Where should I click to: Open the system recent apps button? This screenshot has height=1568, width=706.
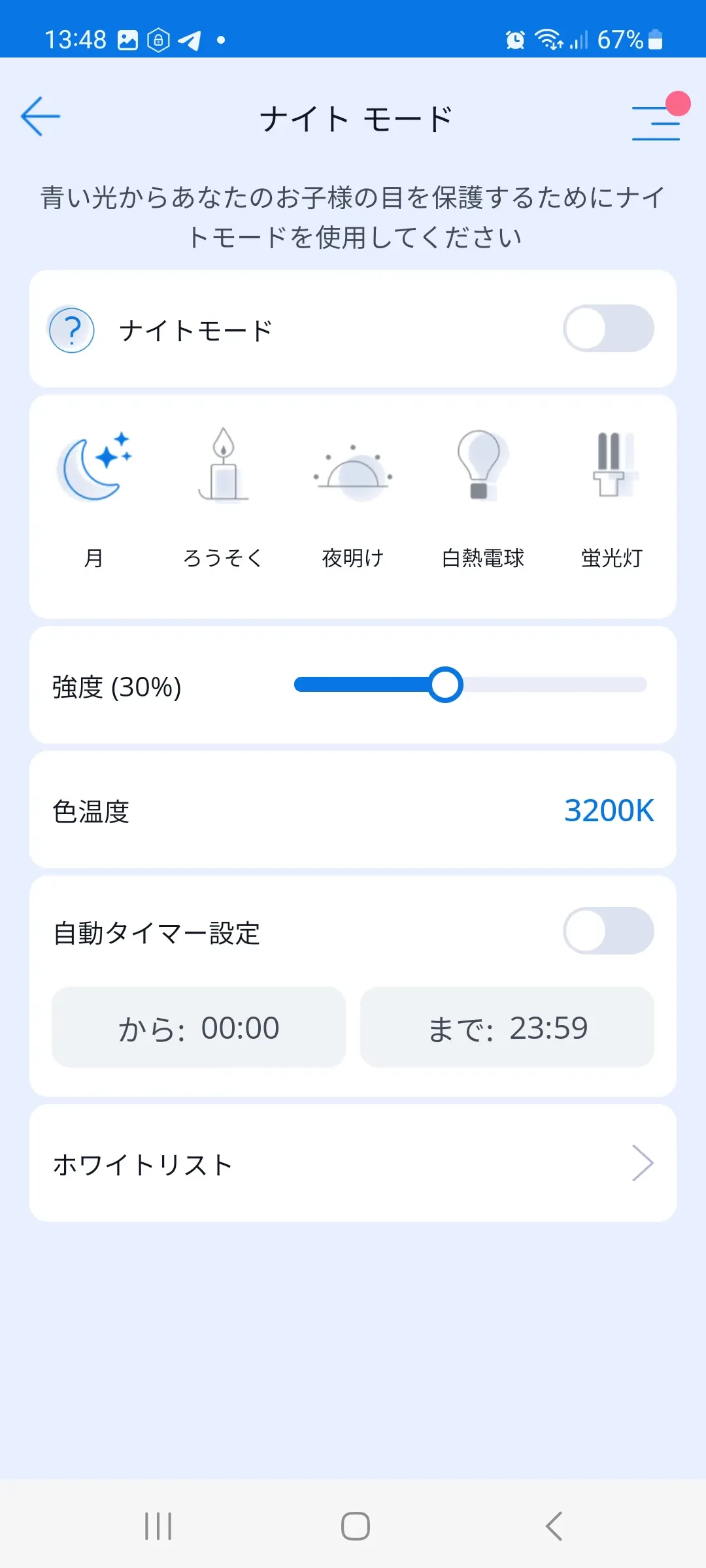158,1527
